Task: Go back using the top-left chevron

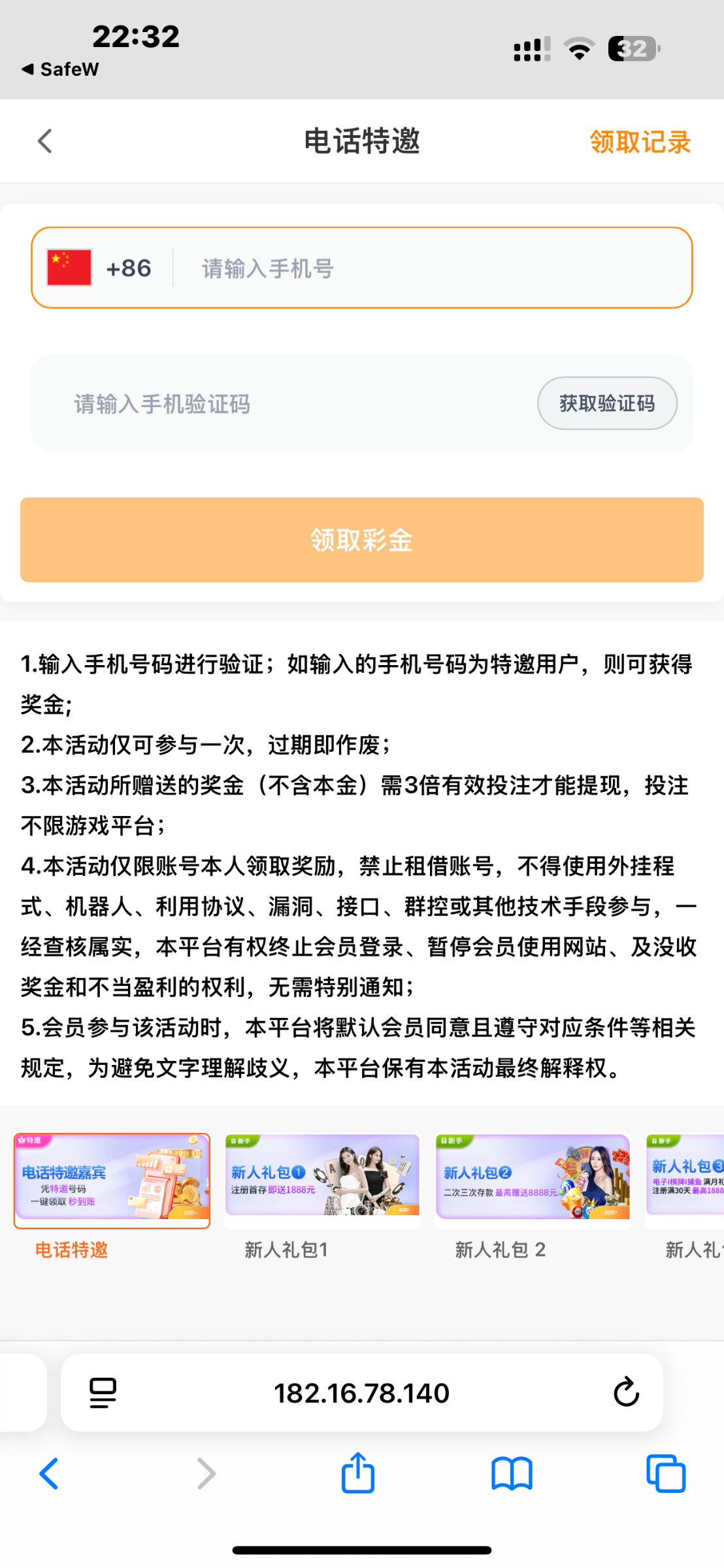Action: pos(44,140)
